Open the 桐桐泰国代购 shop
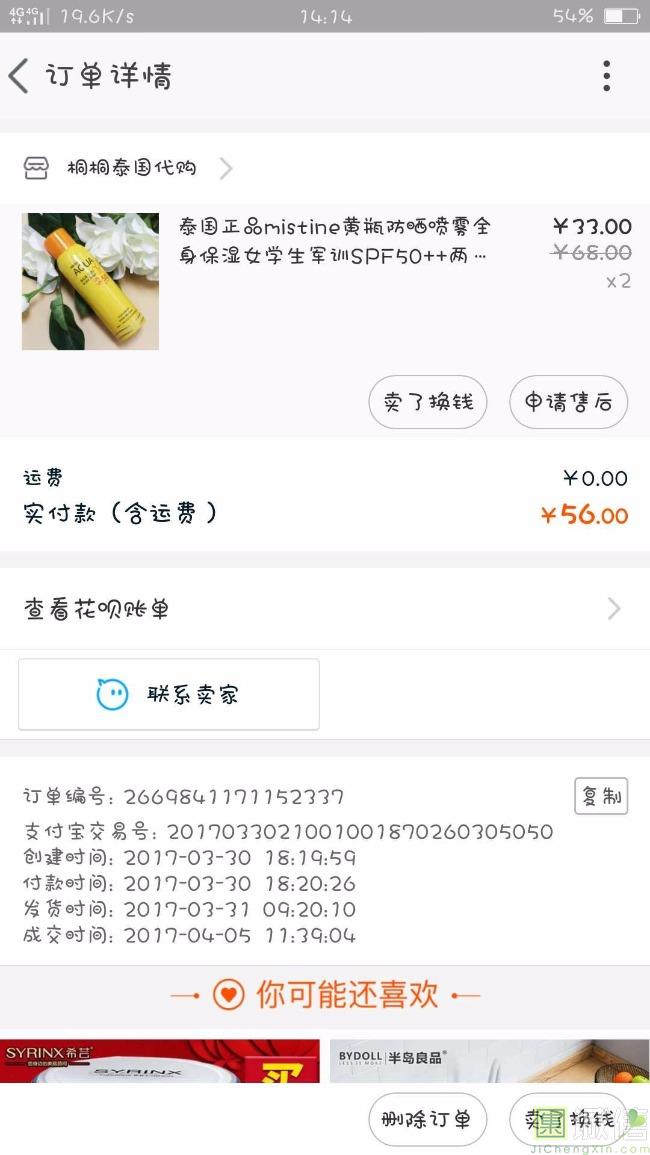 130,168
